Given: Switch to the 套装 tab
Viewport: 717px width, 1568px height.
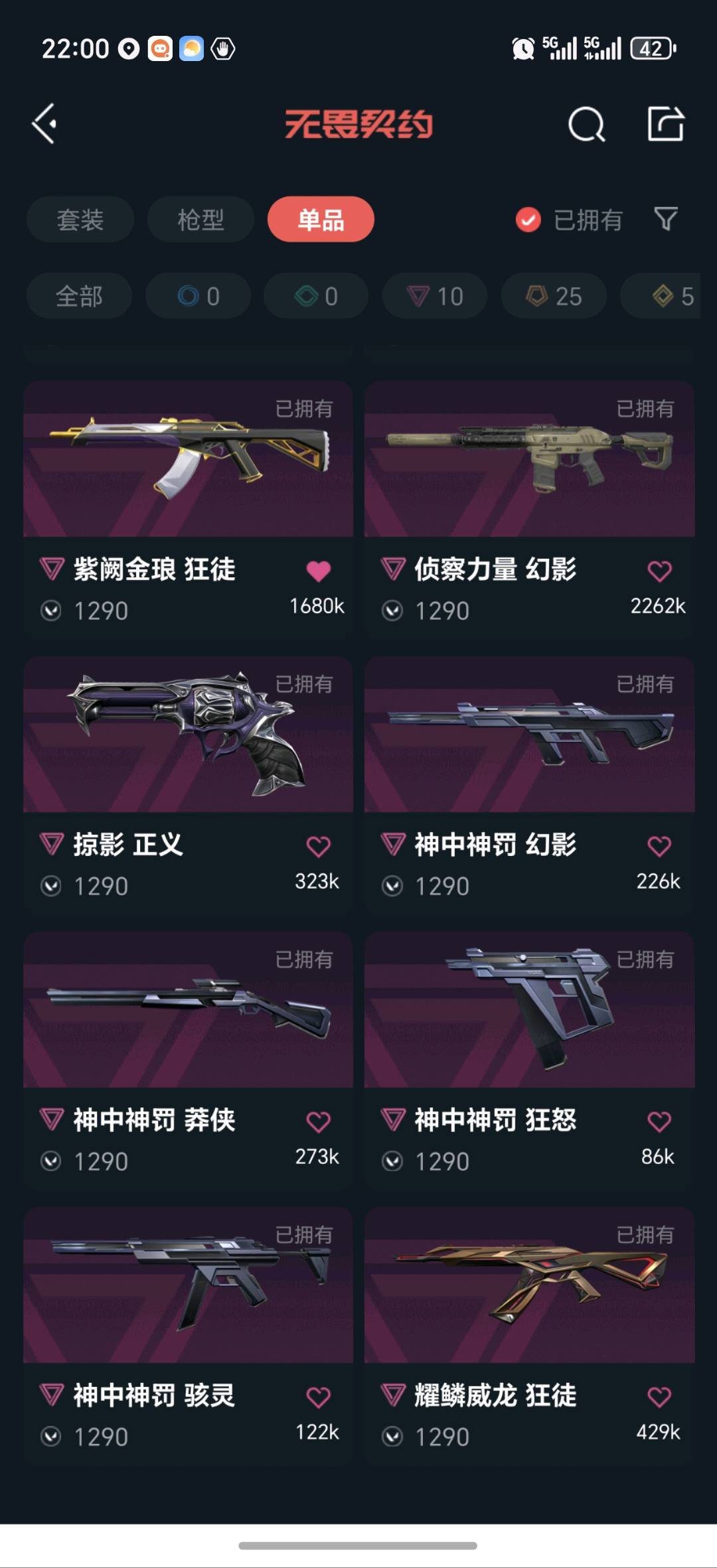Looking at the screenshot, I should tap(80, 219).
